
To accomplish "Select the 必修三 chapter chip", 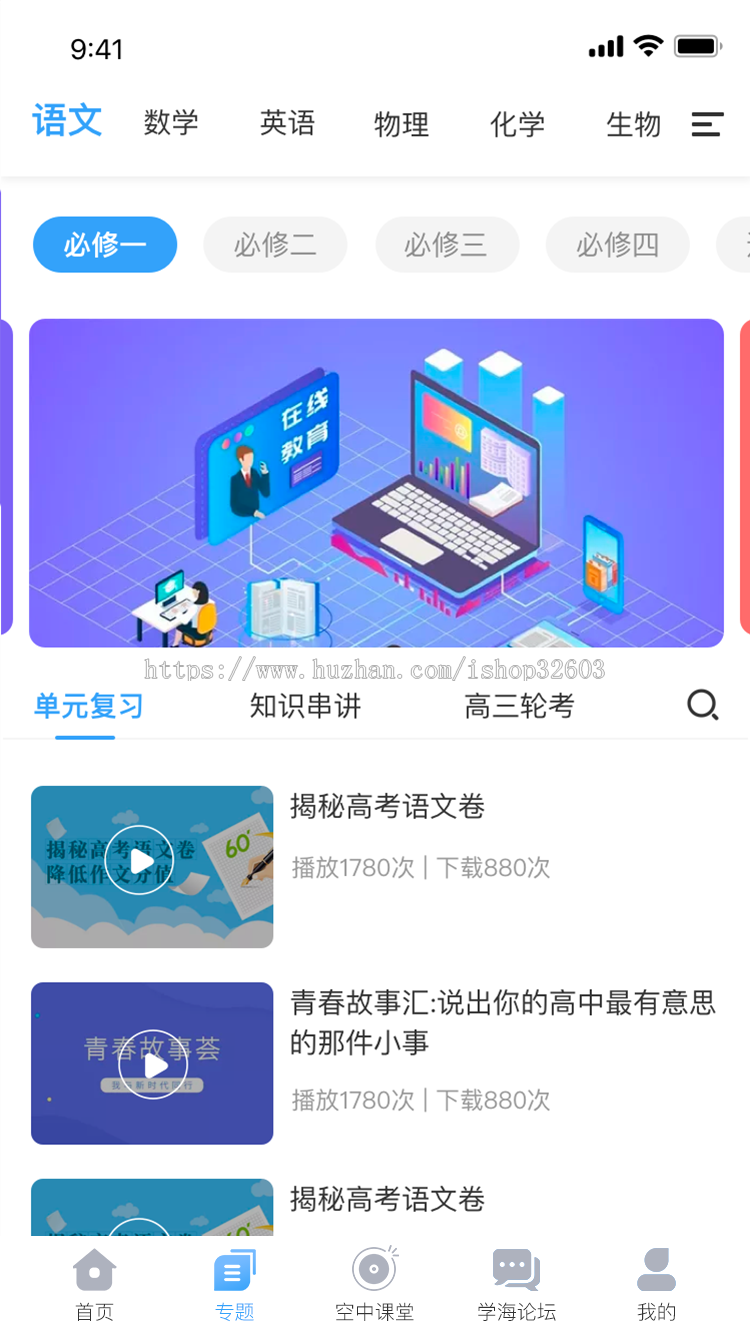I will [x=447, y=244].
